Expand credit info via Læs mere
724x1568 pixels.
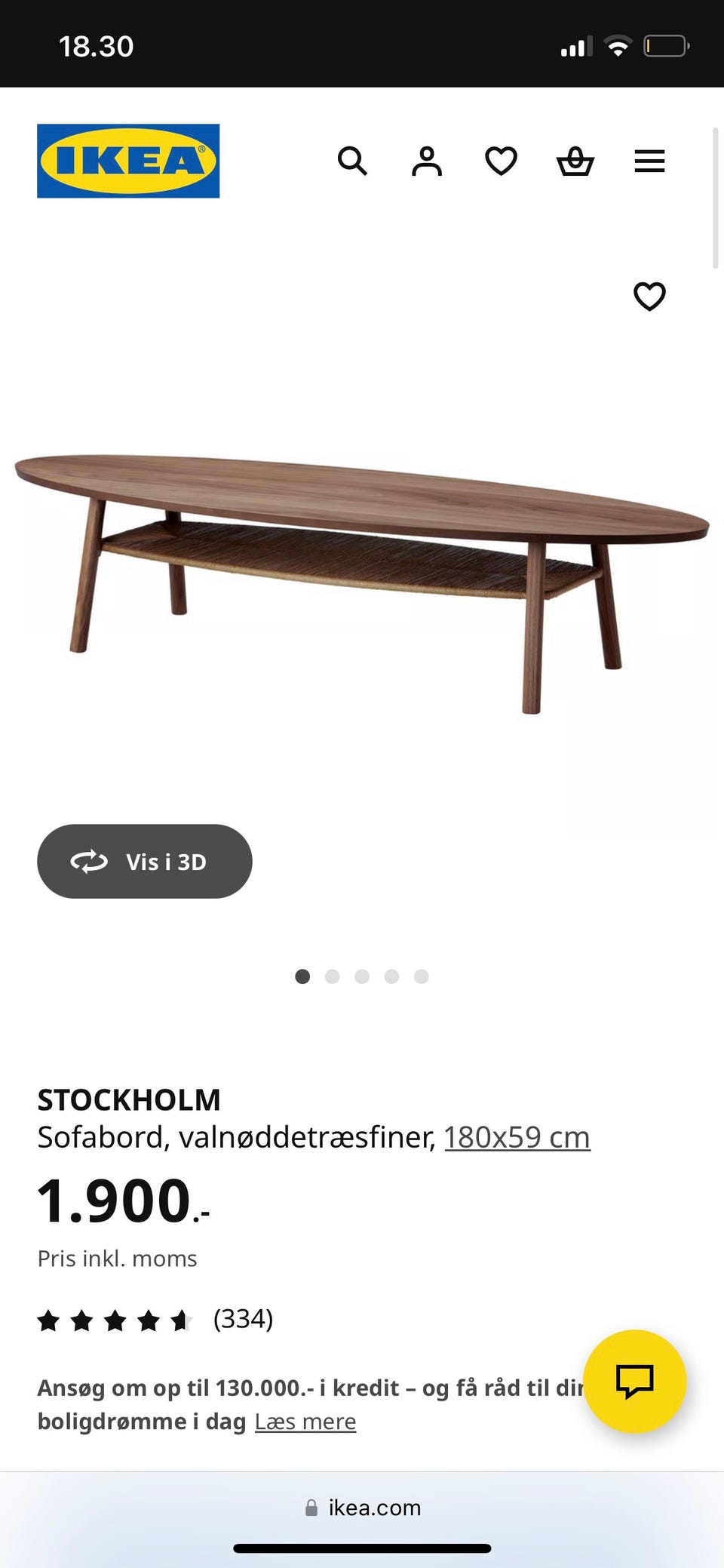tap(305, 1422)
